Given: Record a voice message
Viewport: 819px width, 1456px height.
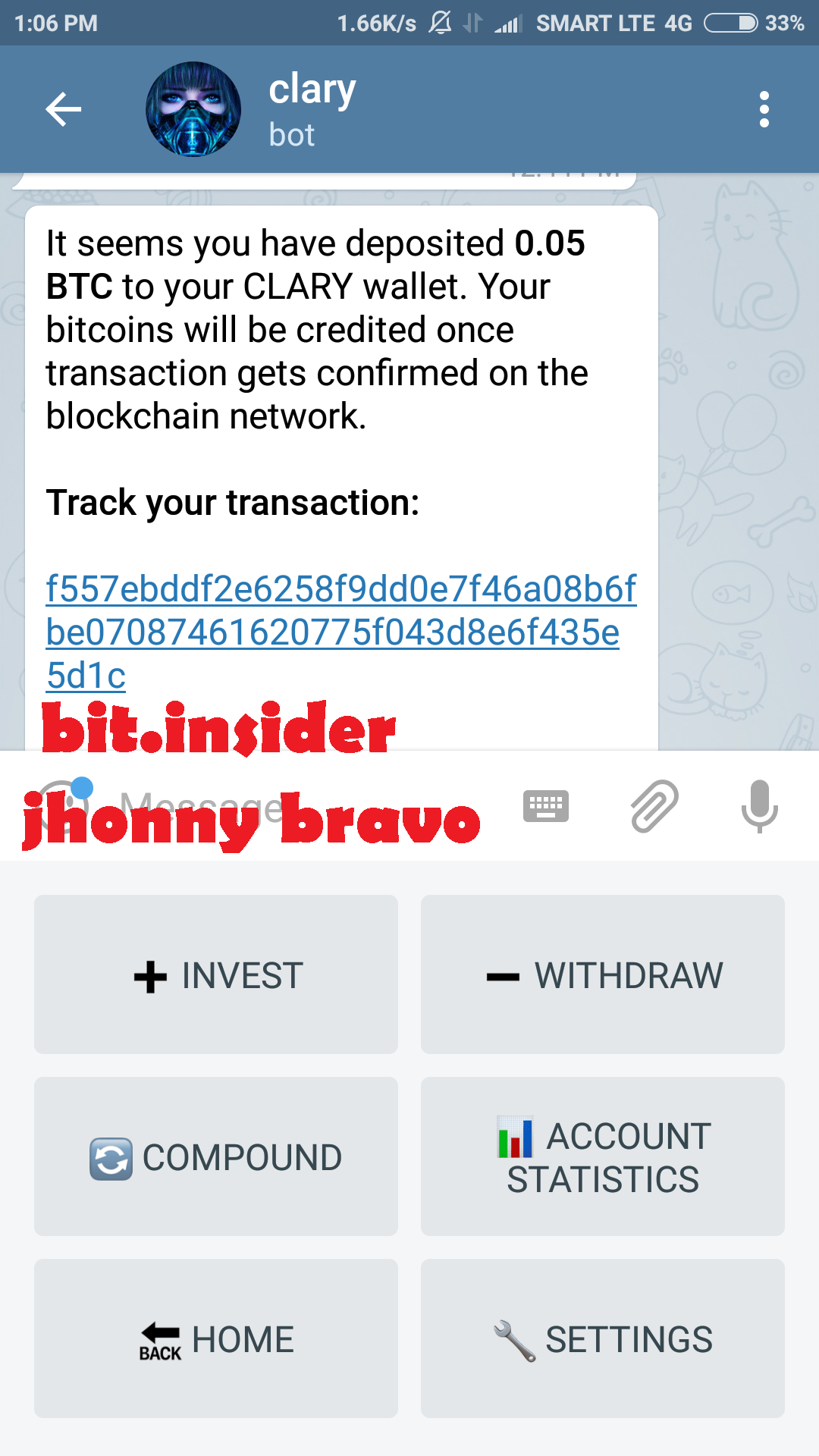Looking at the screenshot, I should (x=759, y=806).
